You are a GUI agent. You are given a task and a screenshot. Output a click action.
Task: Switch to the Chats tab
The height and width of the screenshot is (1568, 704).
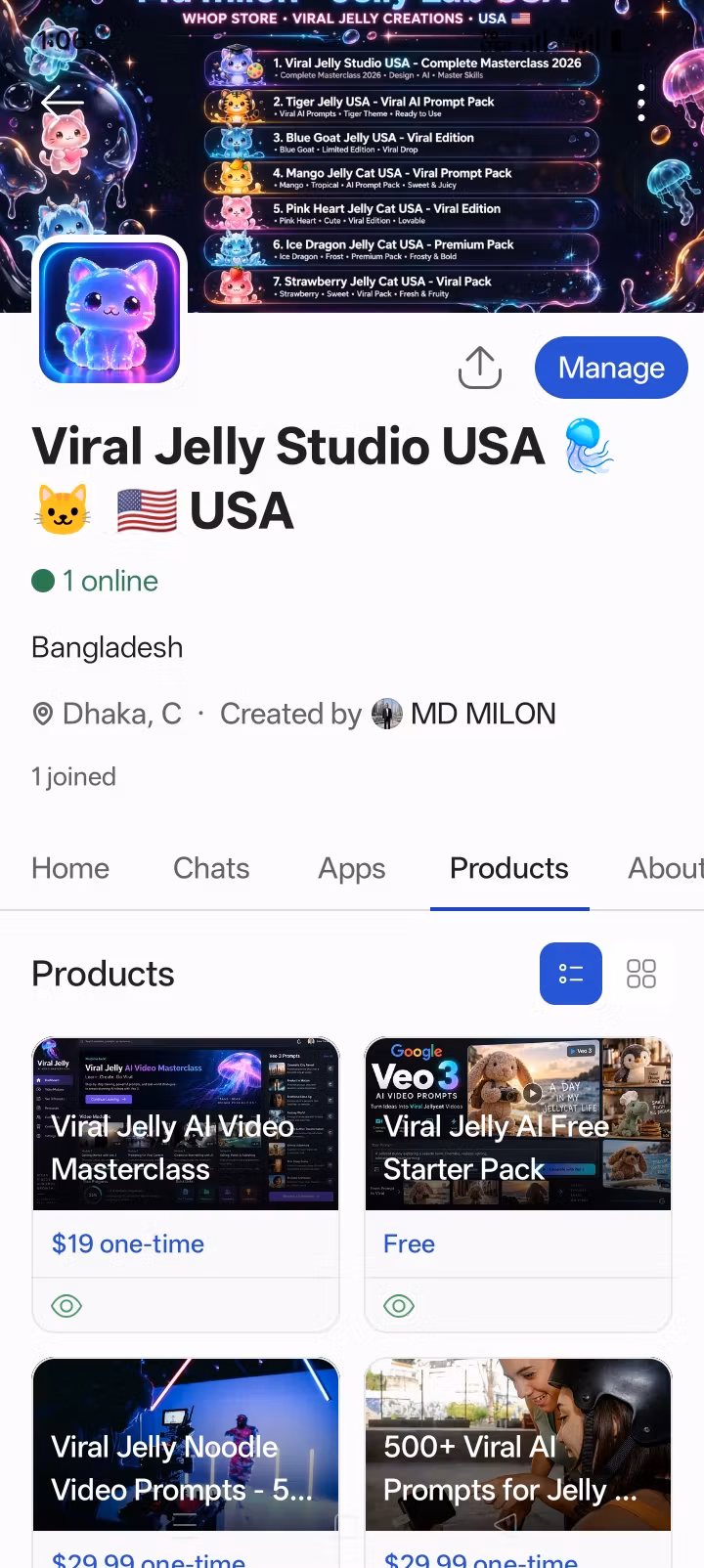211,868
